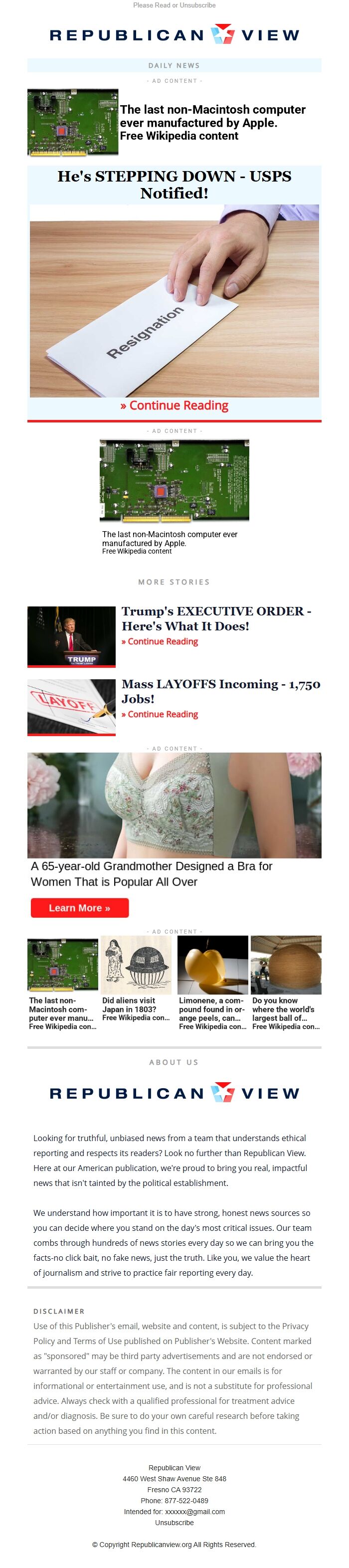The height and width of the screenshot is (1568, 349).
Task: Open the LAYOFF stamp thumbnail
Action: pyautogui.click(x=71, y=707)
